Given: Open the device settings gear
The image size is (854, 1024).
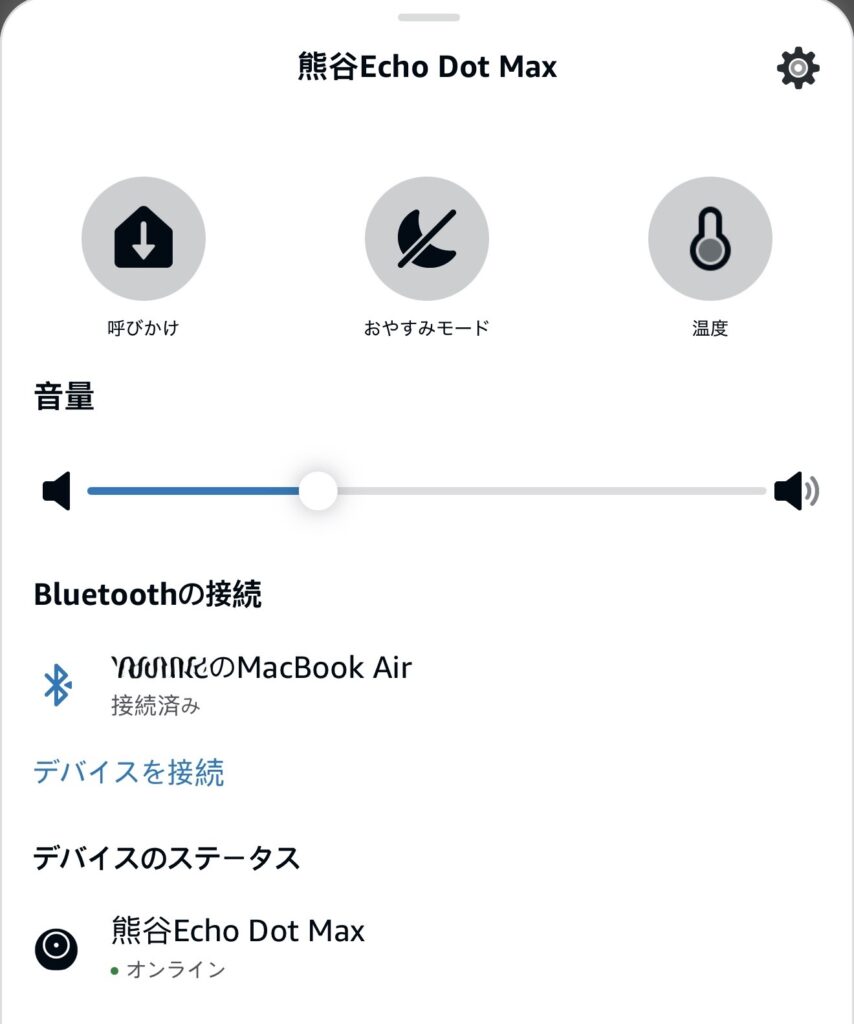Looking at the screenshot, I should 798,68.
